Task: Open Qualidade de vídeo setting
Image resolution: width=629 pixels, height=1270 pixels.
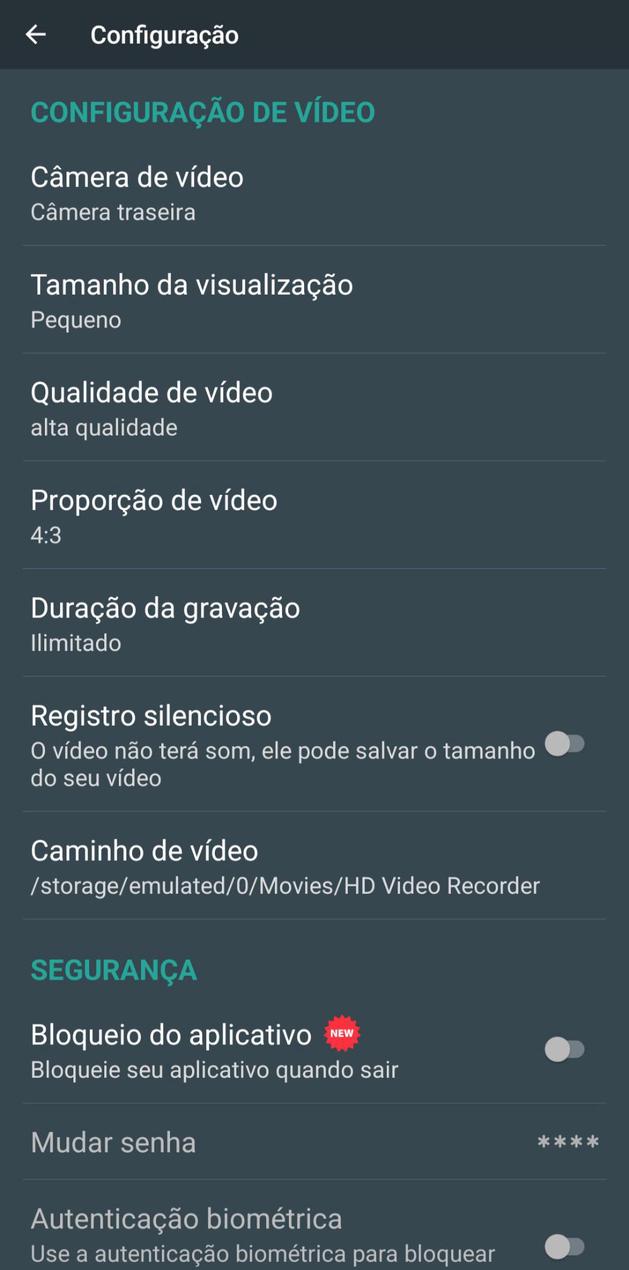Action: coord(314,408)
